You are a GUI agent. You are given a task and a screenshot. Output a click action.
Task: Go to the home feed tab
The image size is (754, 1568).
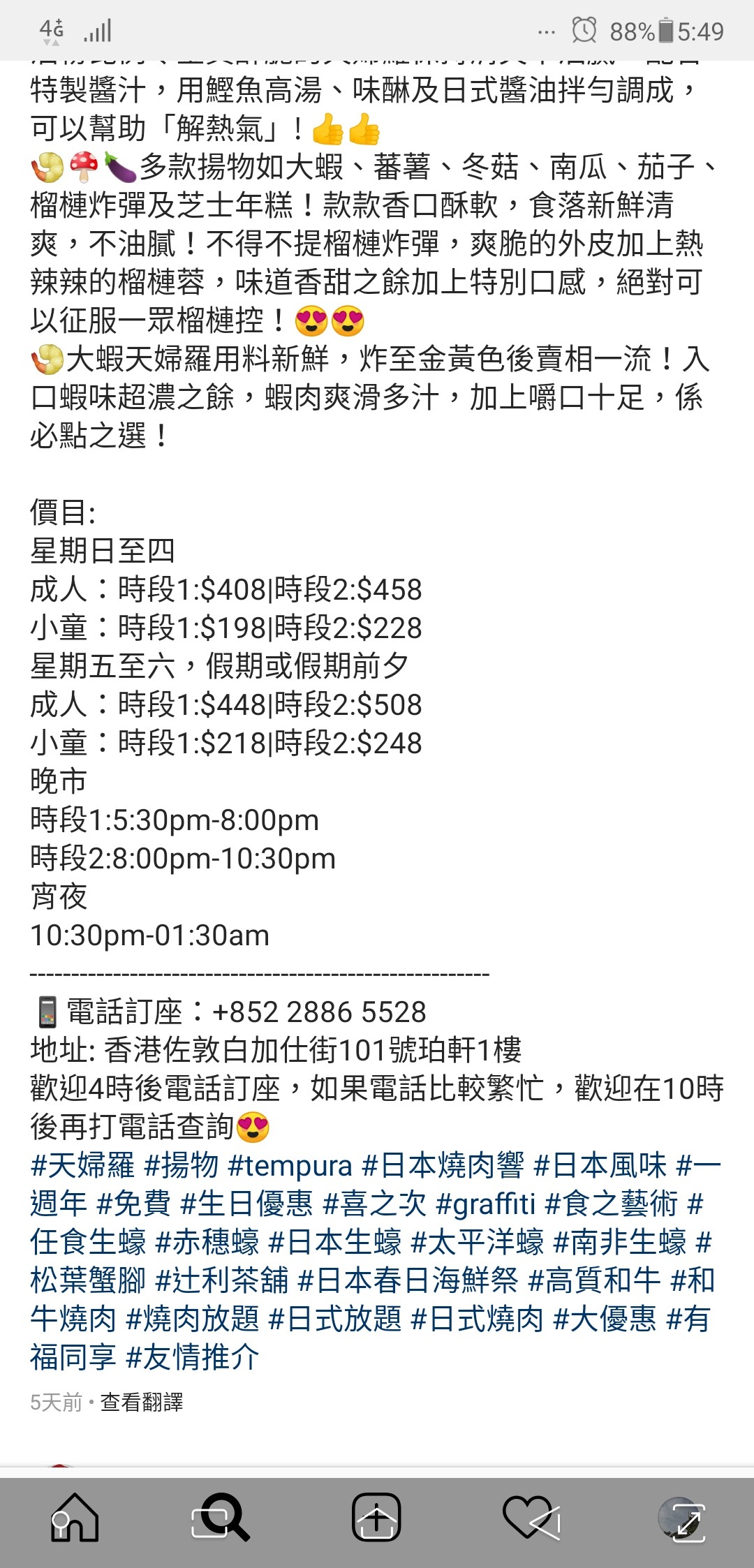[75, 1518]
